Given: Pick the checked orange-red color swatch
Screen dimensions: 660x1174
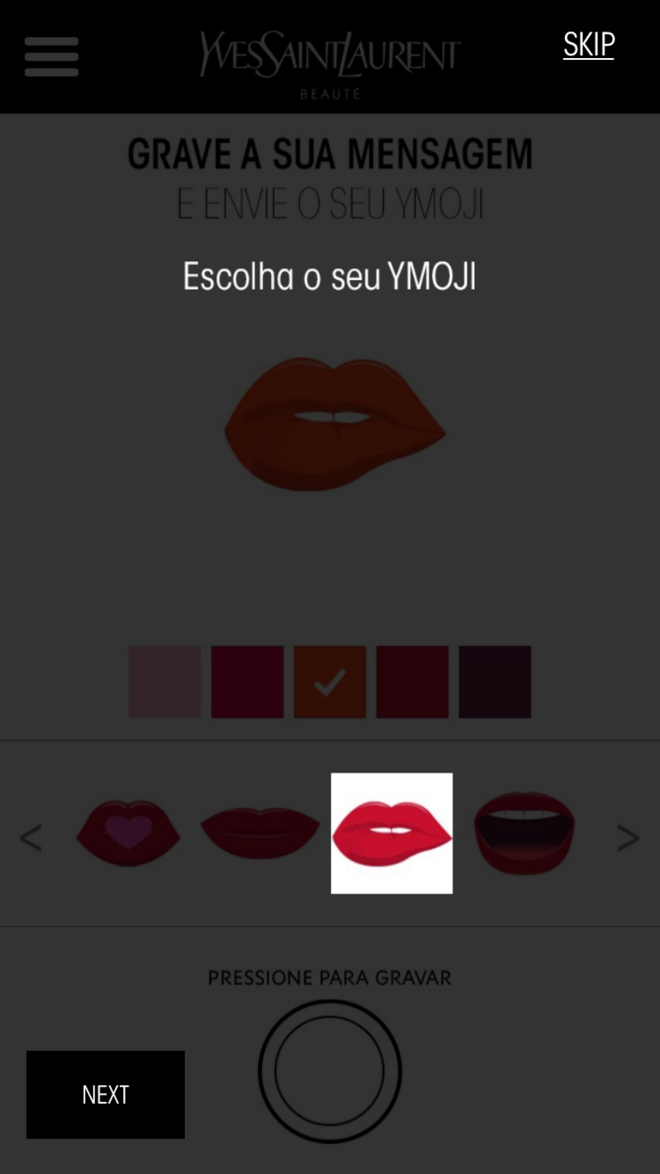Looking at the screenshot, I should pyautogui.click(x=329, y=682).
